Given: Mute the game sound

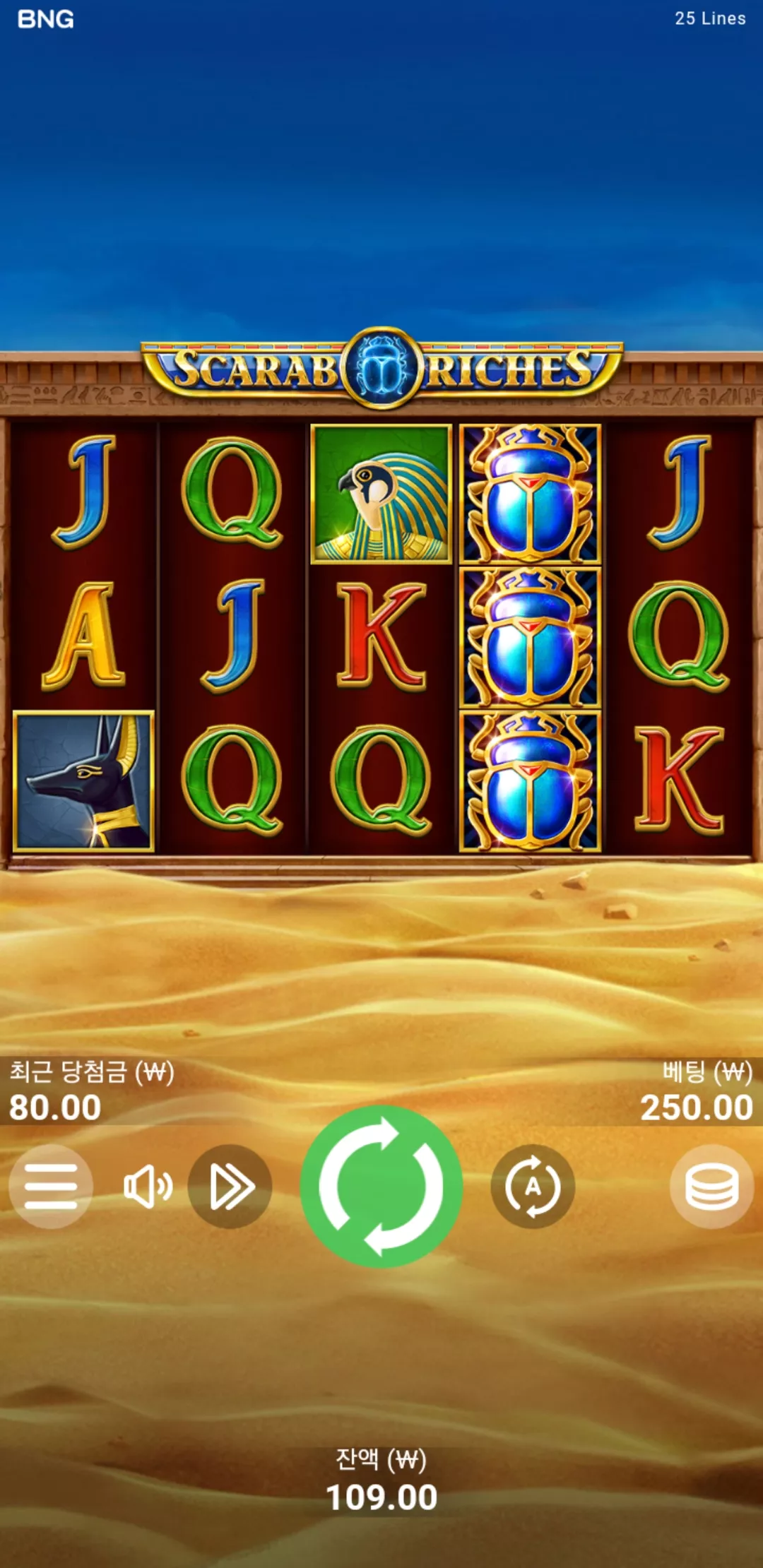Looking at the screenshot, I should coord(148,1187).
